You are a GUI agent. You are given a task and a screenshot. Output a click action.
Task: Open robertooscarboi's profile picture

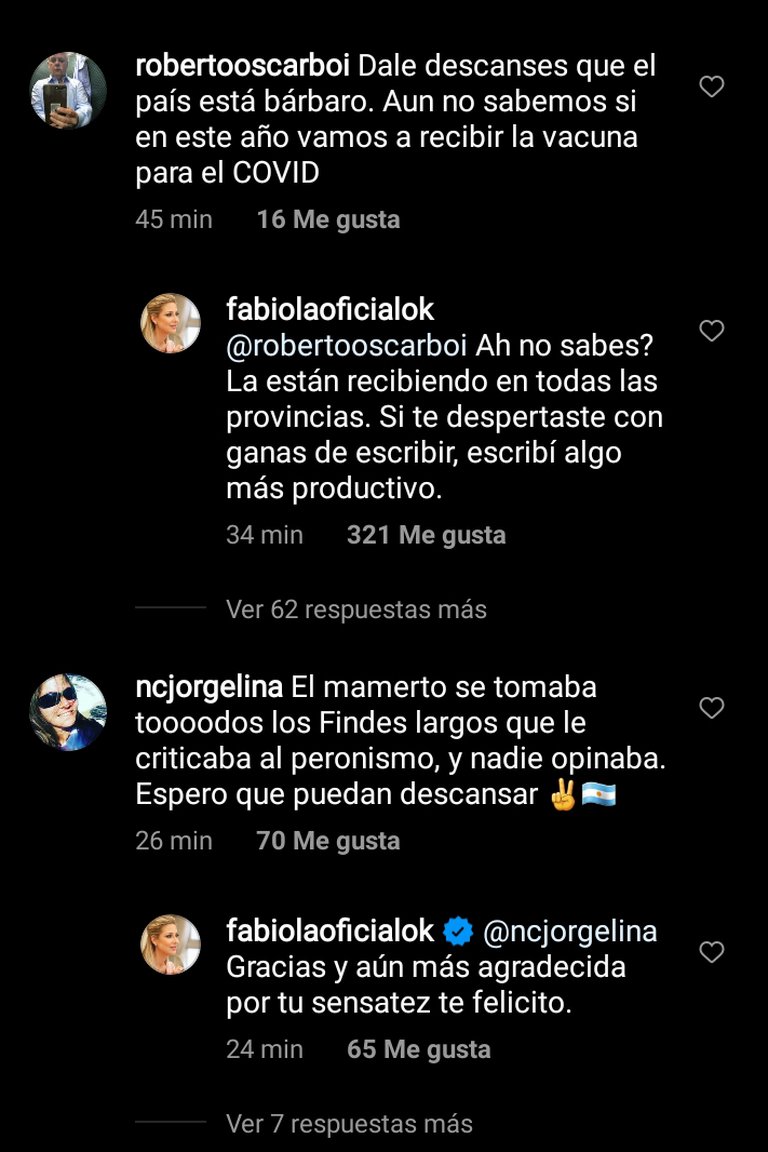point(68,90)
